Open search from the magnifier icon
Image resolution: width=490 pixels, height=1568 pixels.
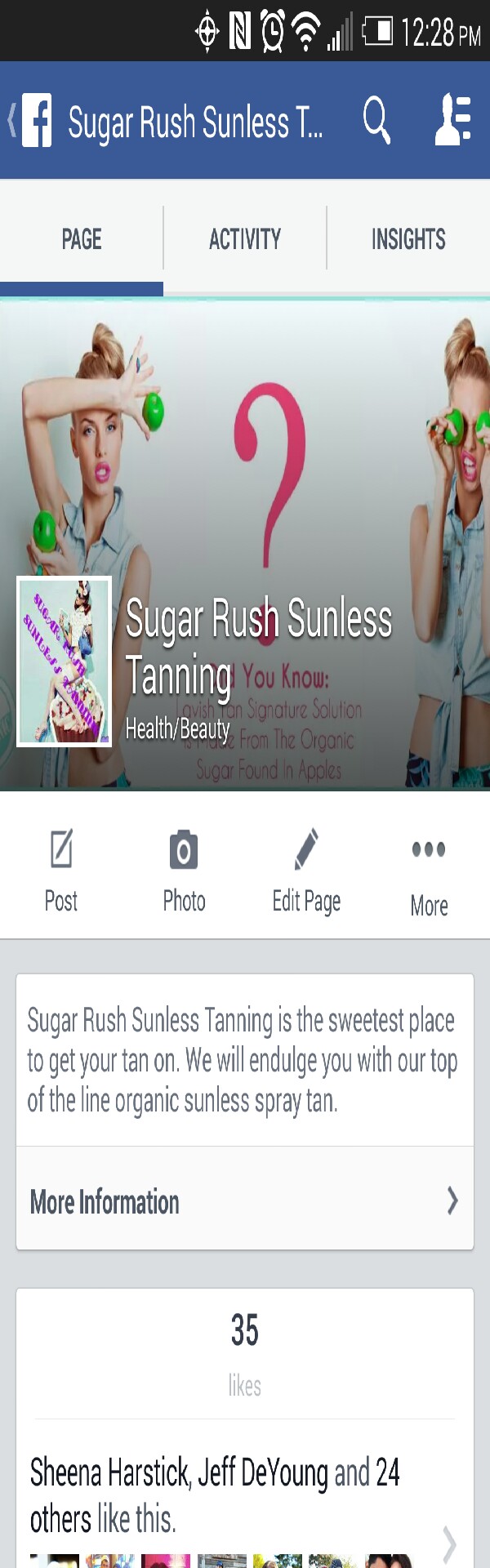pyautogui.click(x=376, y=121)
